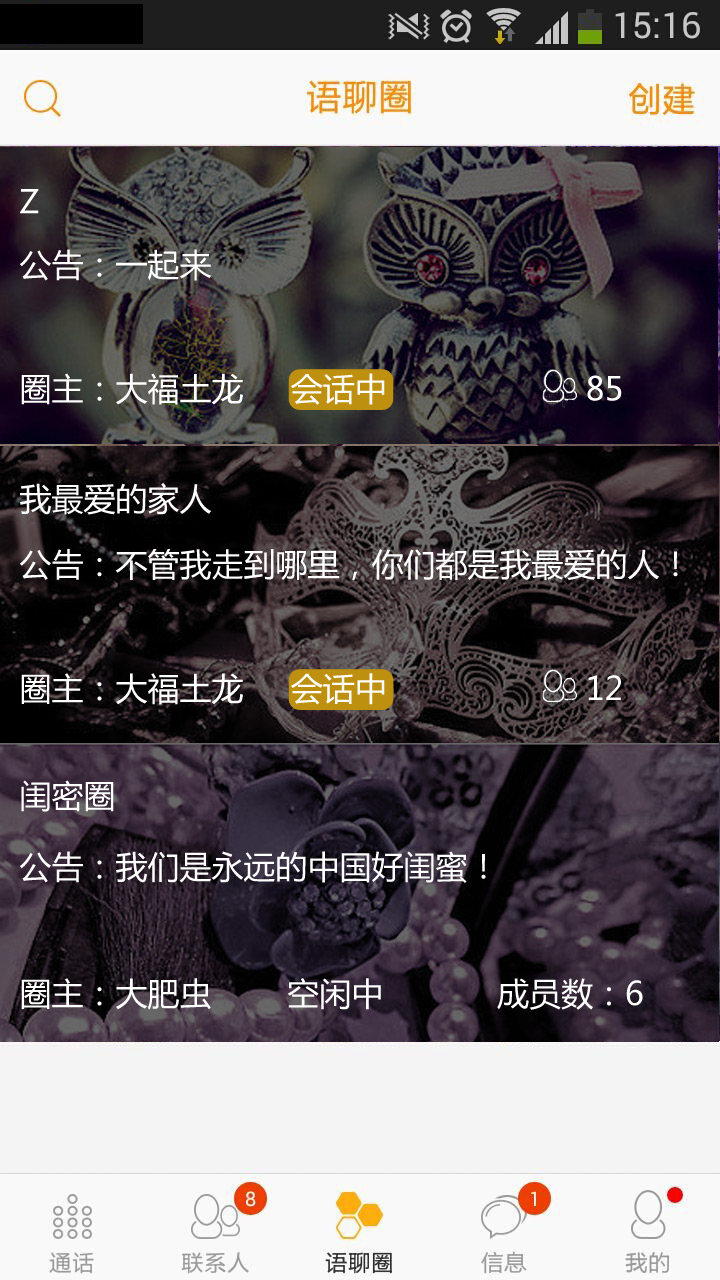The width and height of the screenshot is (720, 1280).
Task: Enter the 闺密圈 circle card
Action: (x=360, y=893)
